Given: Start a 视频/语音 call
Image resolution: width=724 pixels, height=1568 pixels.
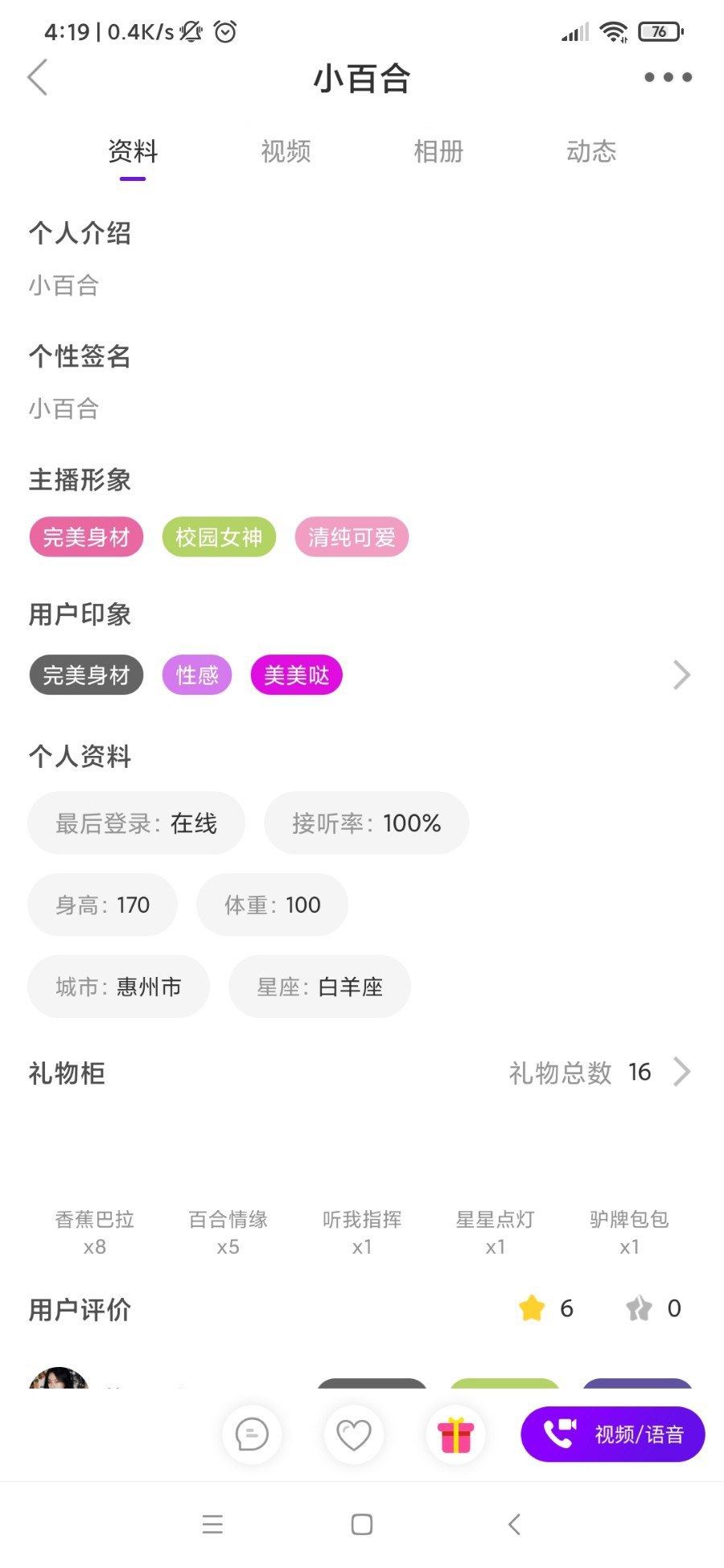Looking at the screenshot, I should coord(613,1435).
